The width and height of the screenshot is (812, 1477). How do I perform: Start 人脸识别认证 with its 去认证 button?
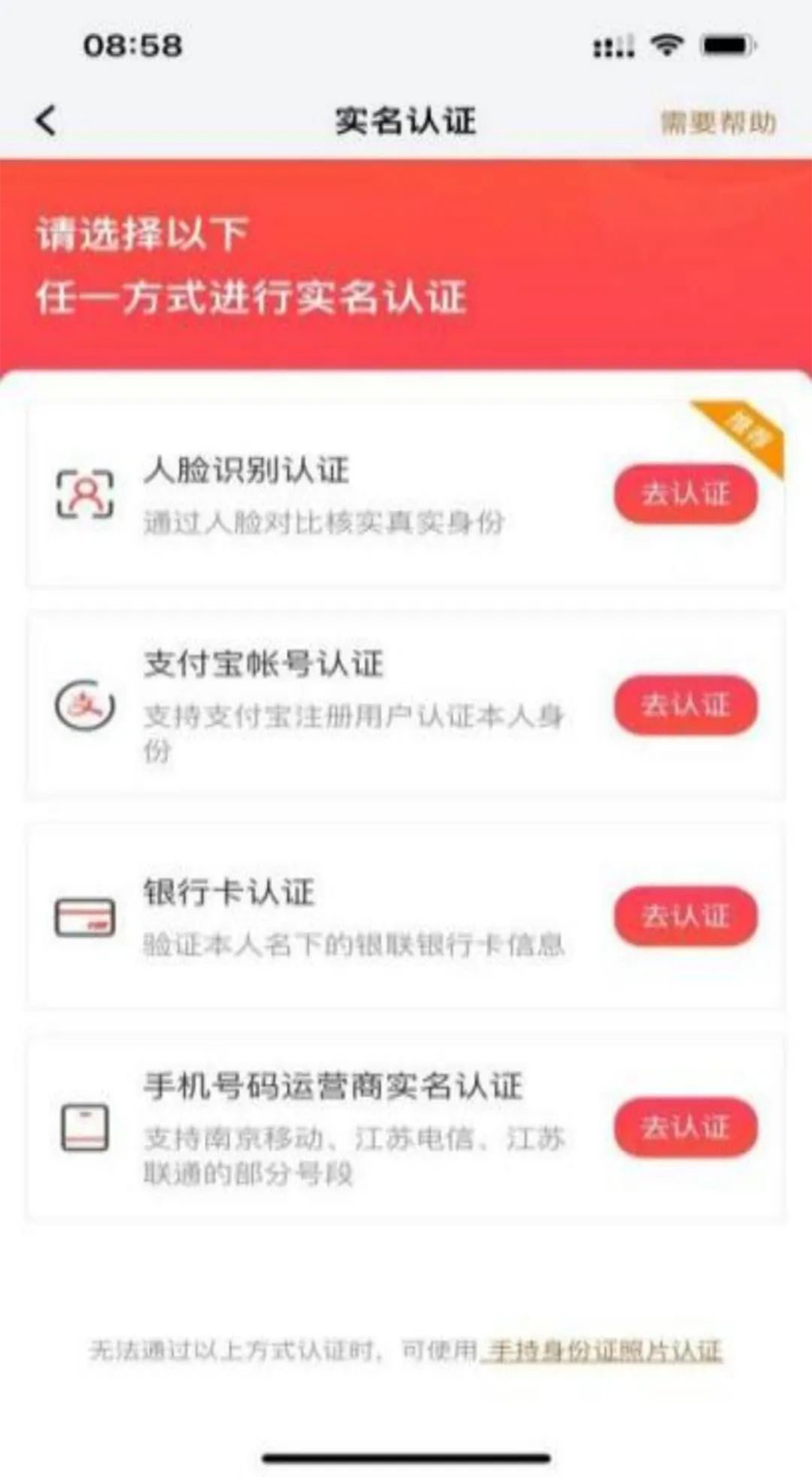pos(685,495)
